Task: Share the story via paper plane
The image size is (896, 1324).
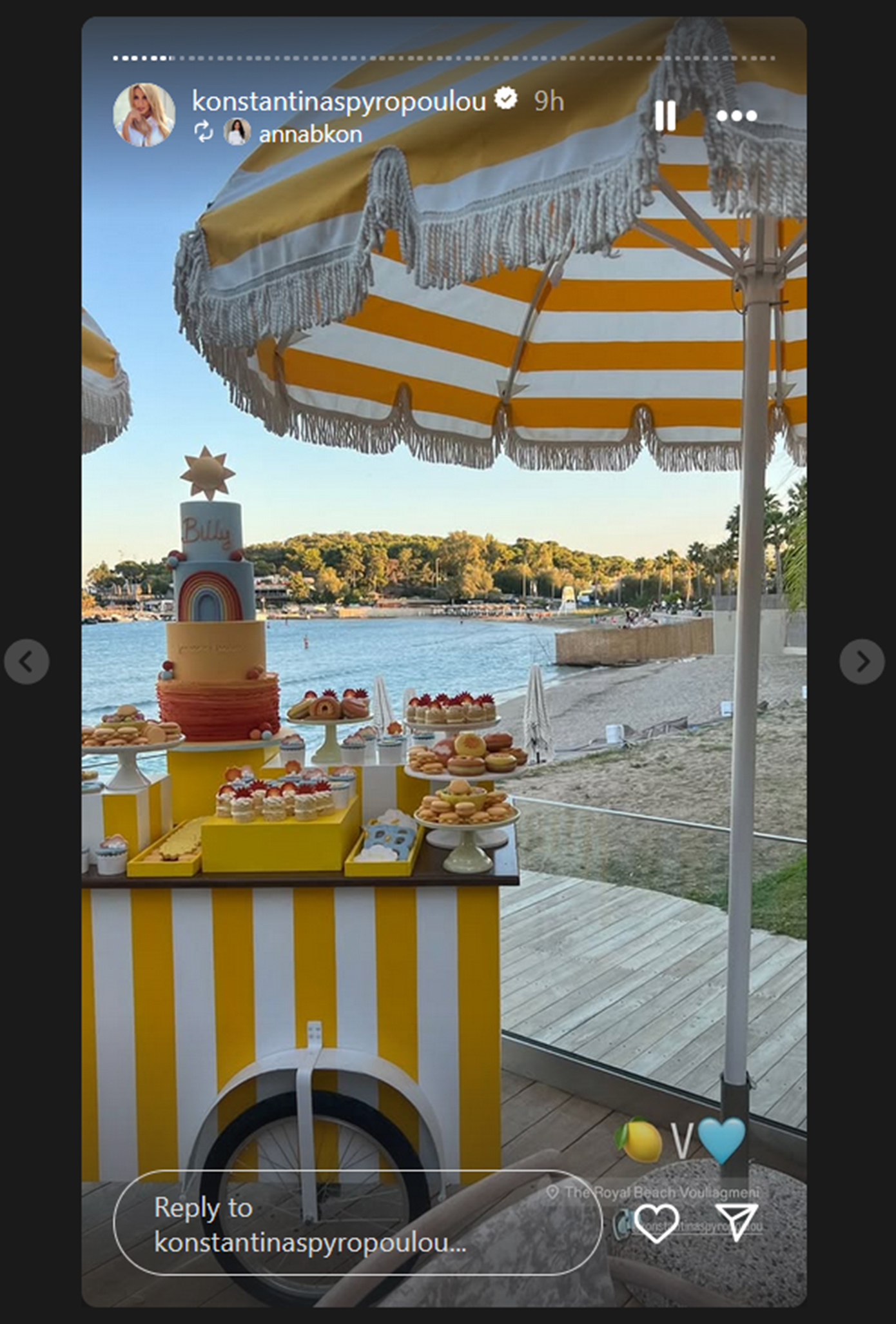Action: 736,1223
